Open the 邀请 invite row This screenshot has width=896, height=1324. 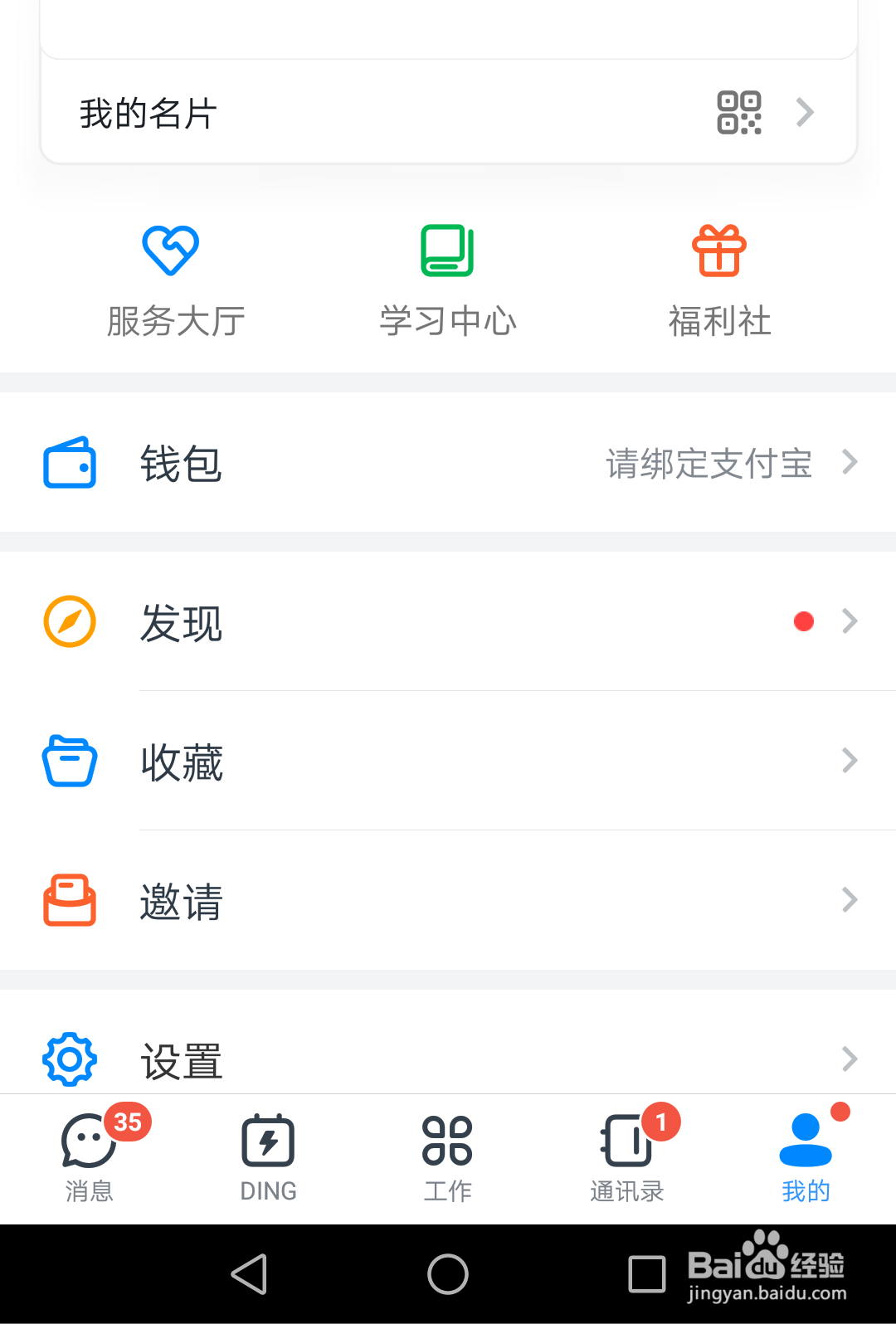[x=448, y=901]
